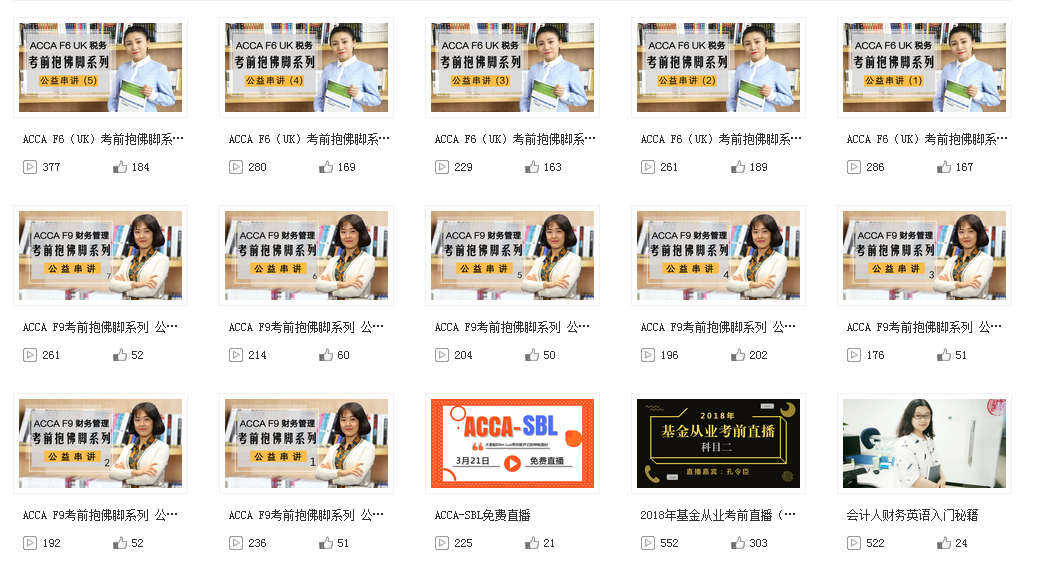Play ACCA F9 财务管理 公益串讲 1 video
This screenshot has height=567, width=1058.
(x=306, y=443)
